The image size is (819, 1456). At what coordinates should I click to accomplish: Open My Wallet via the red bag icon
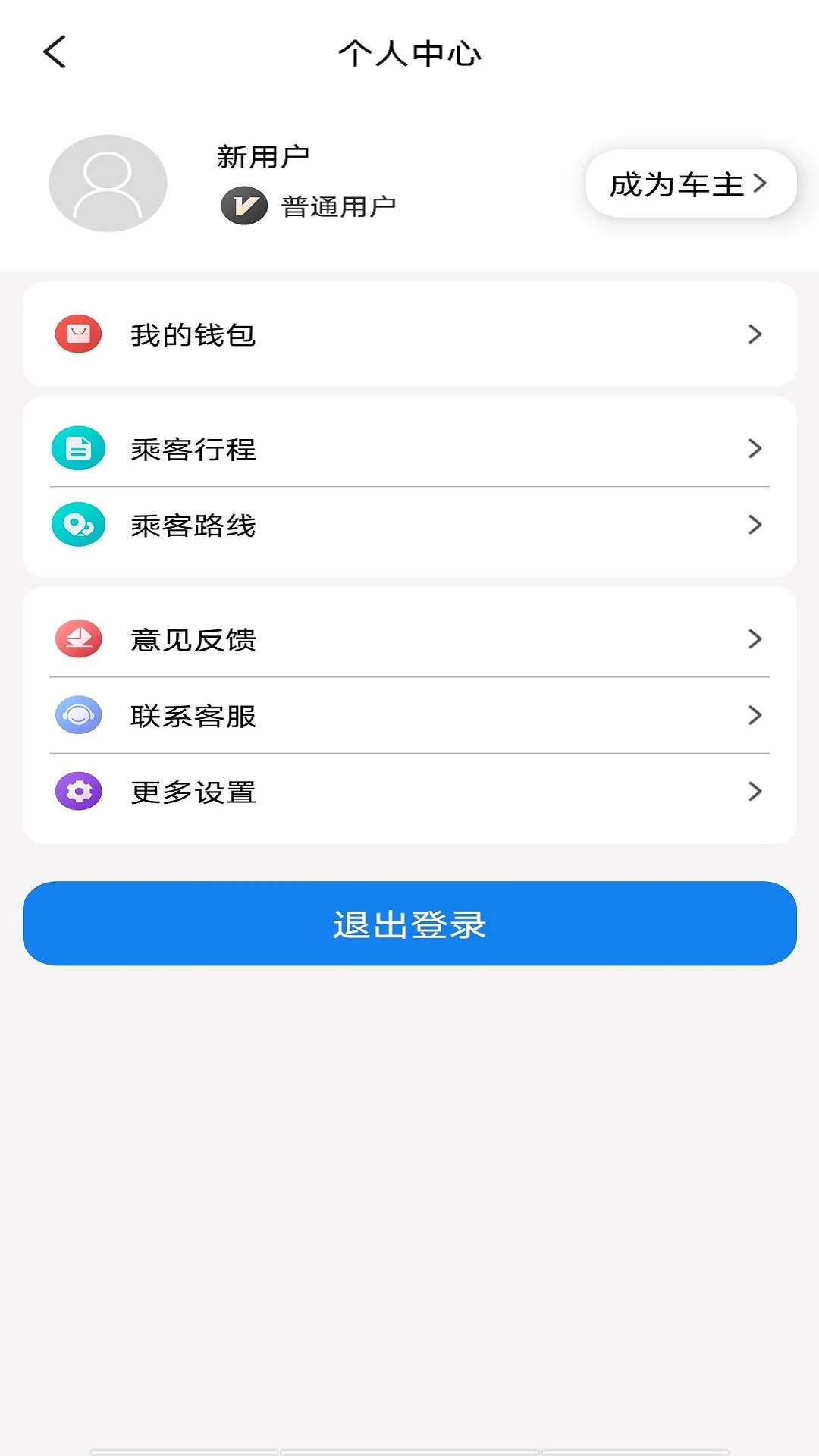click(77, 334)
